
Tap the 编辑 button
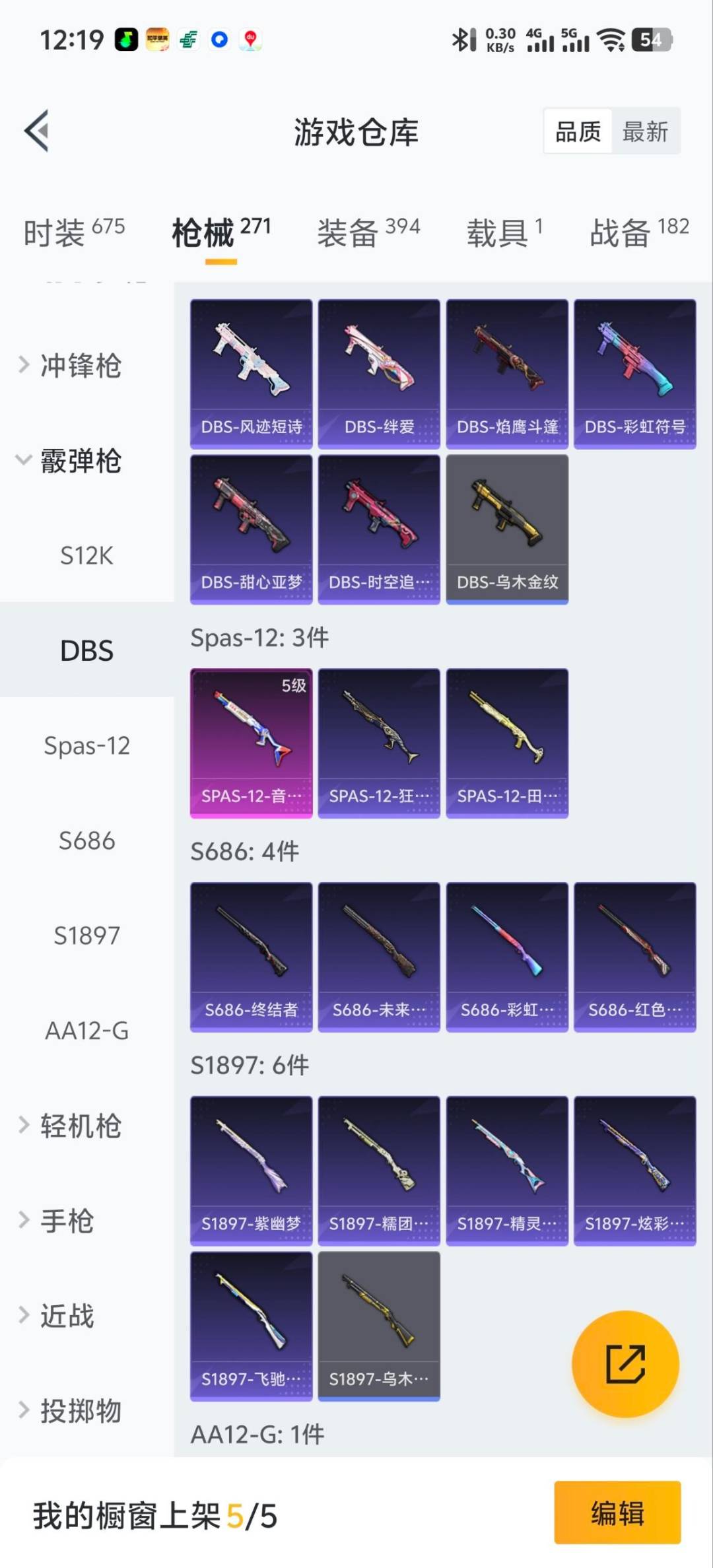point(617,1515)
